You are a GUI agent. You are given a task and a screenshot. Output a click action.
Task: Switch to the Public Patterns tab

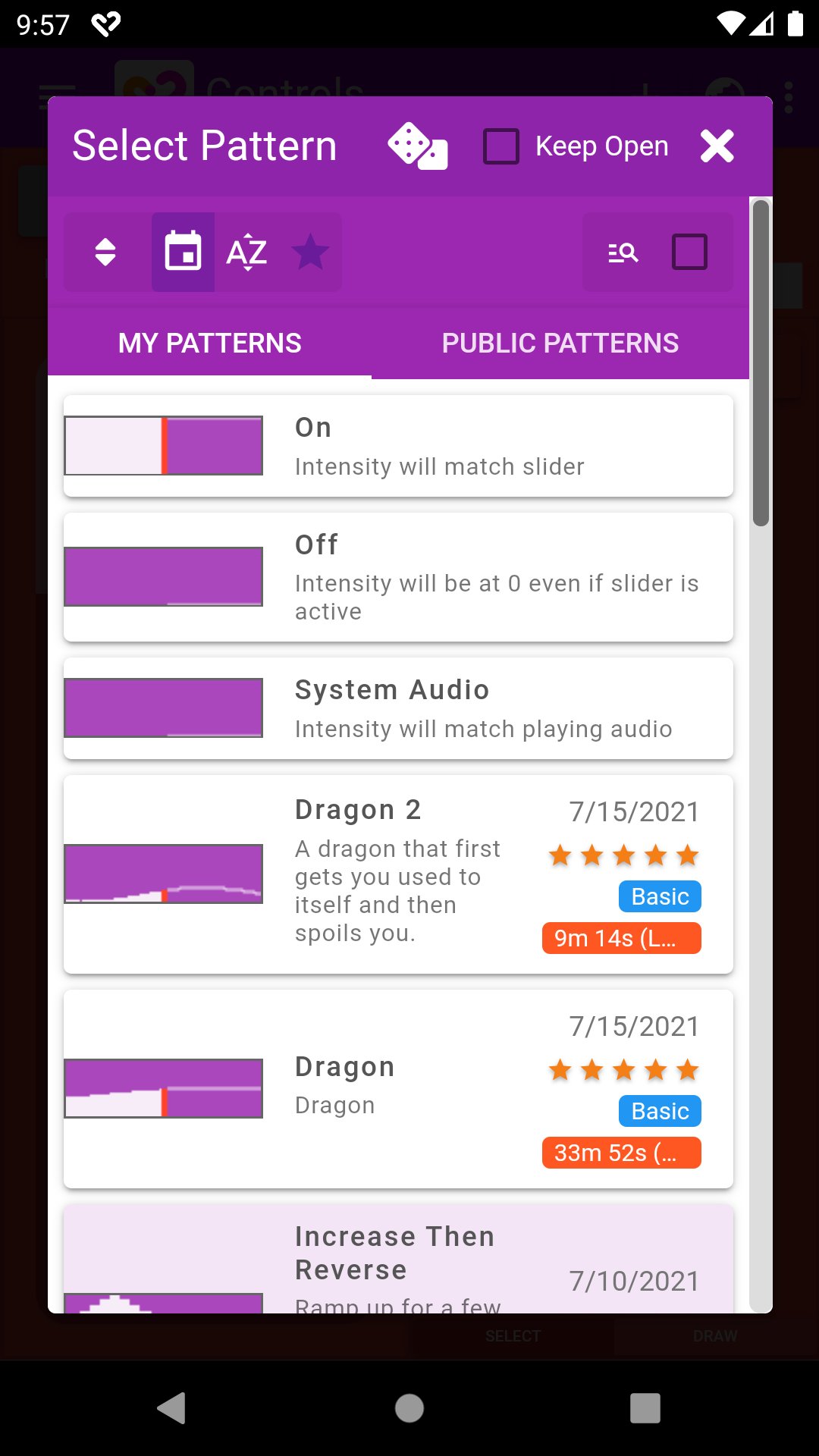pyautogui.click(x=560, y=344)
